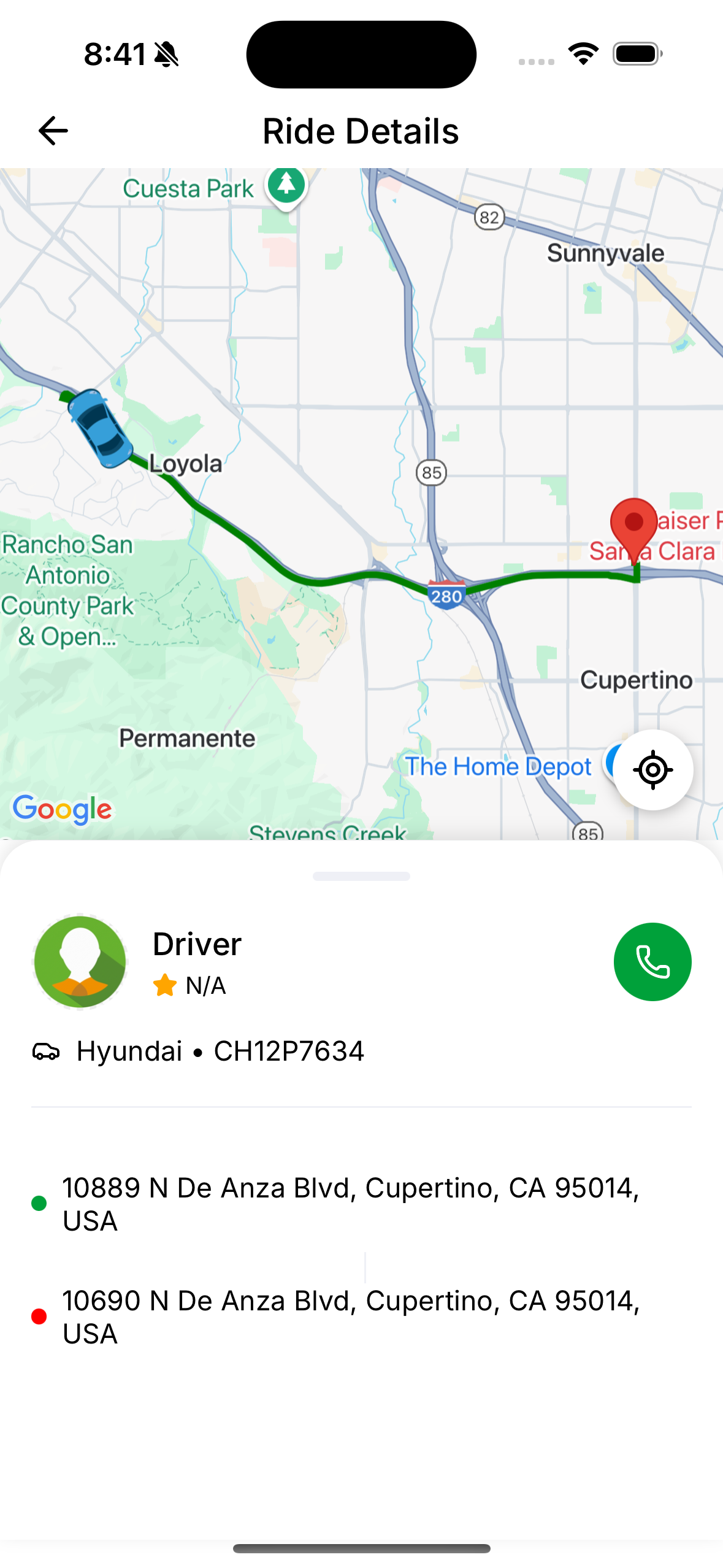Recenter map on current location

coord(653,769)
